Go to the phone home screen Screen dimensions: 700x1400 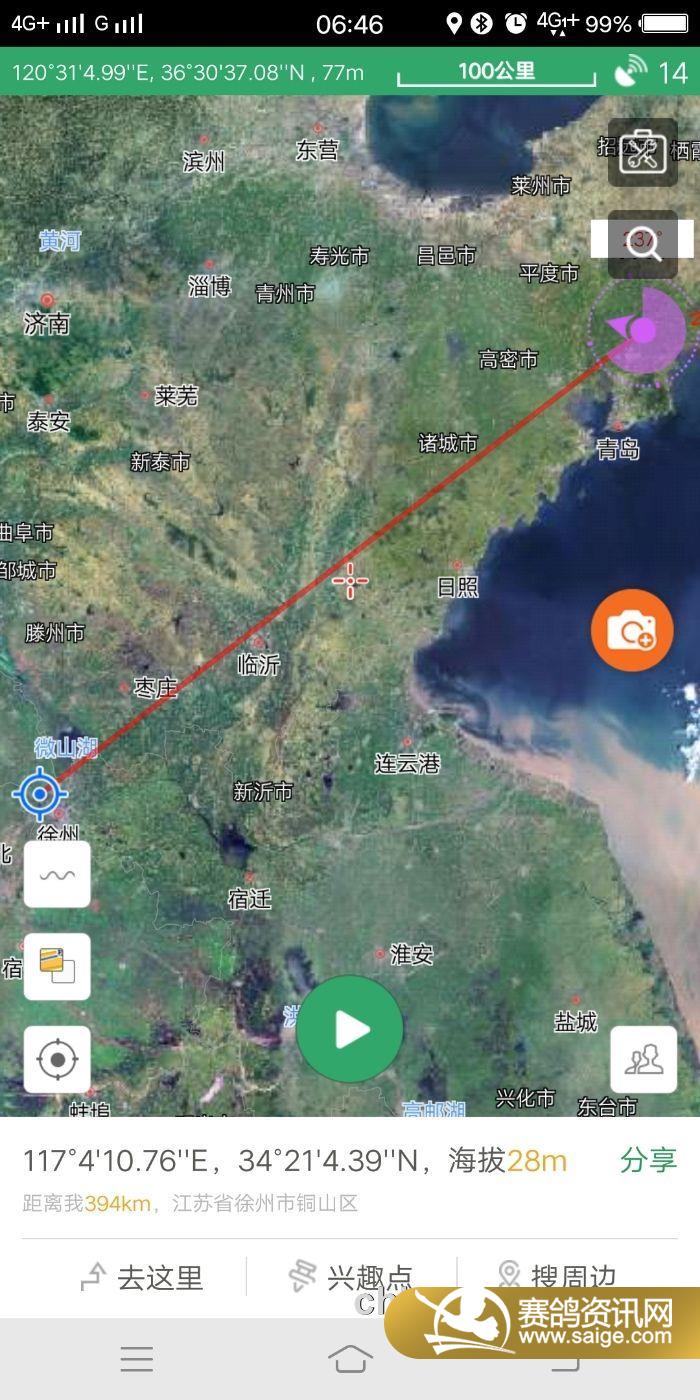pyautogui.click(x=350, y=1358)
